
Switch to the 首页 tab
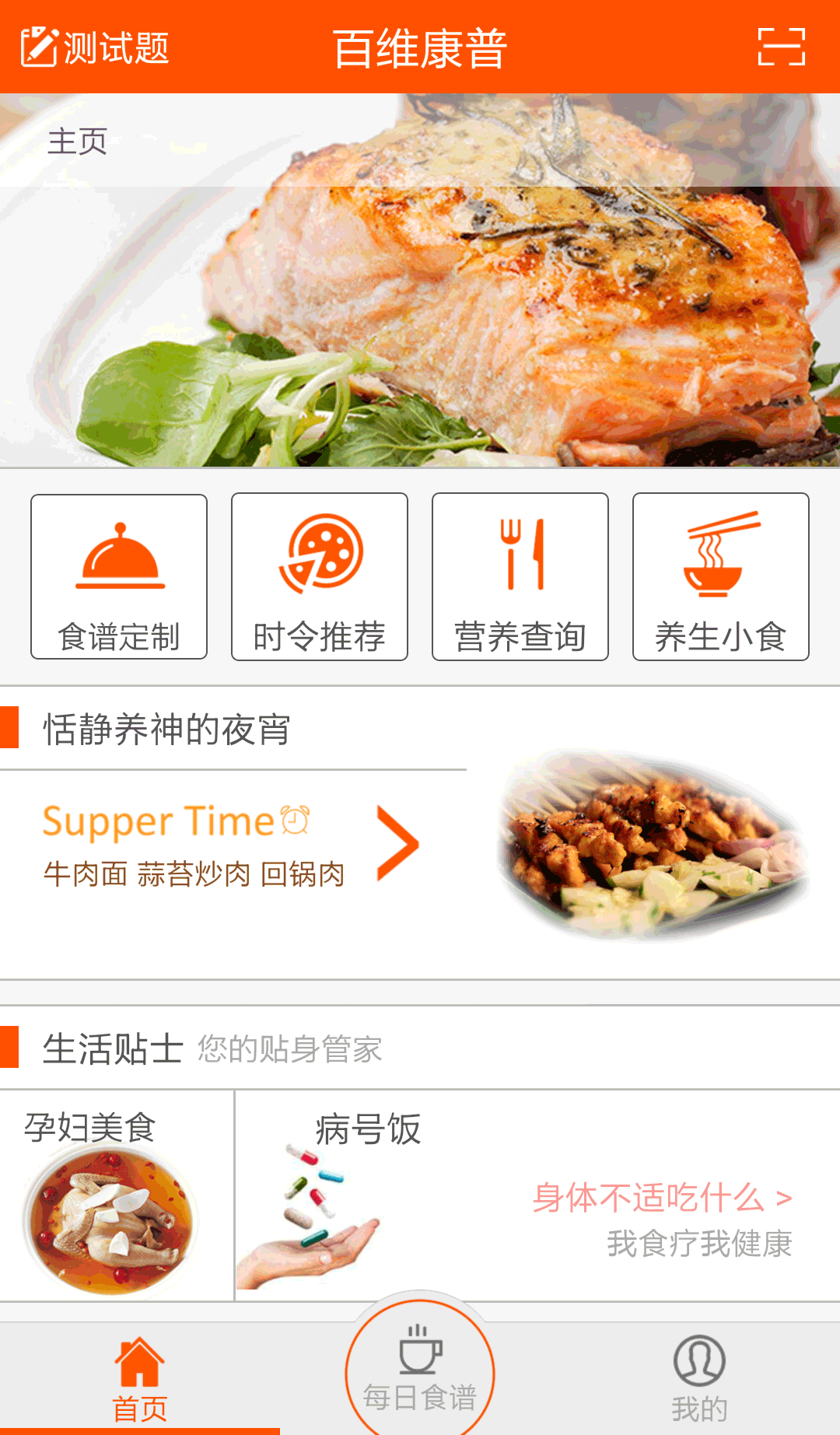click(x=138, y=1392)
